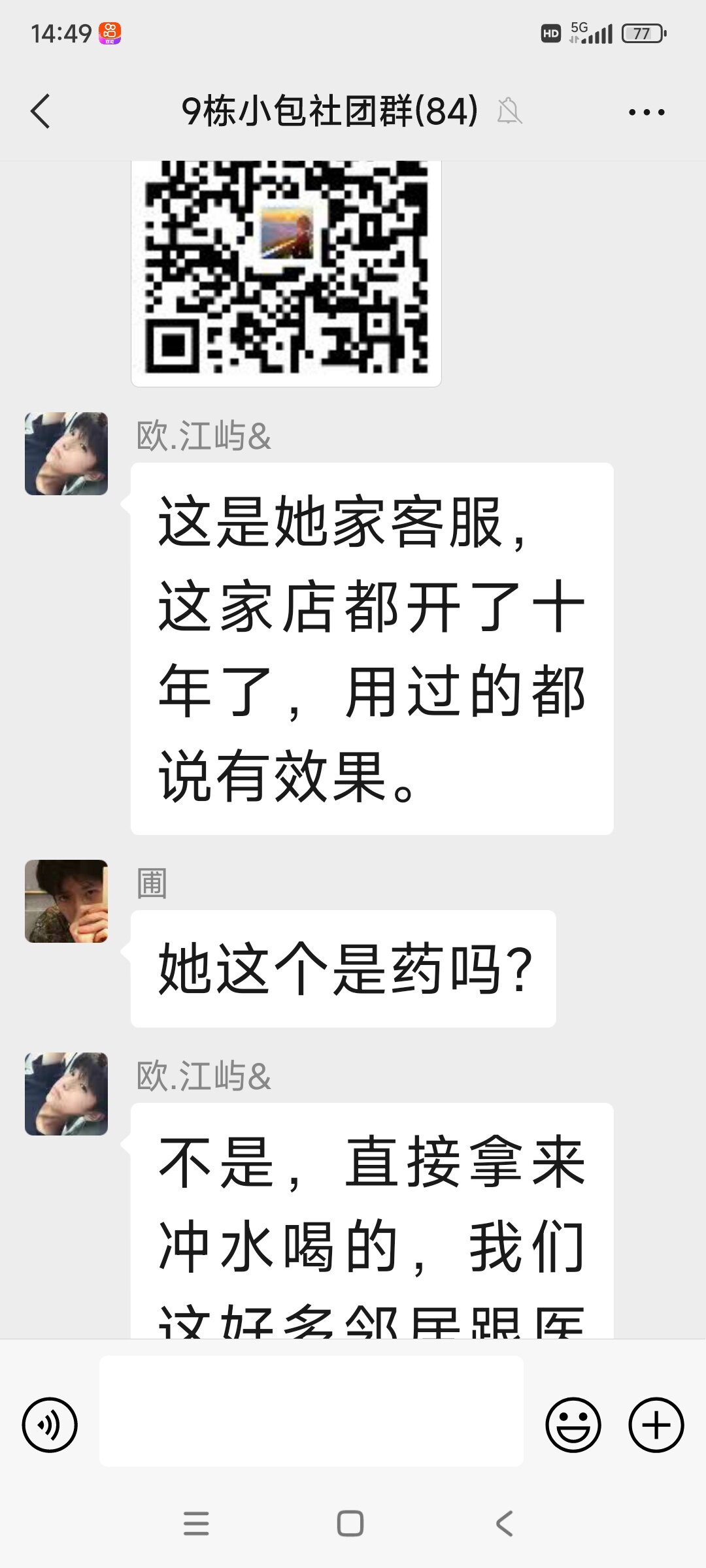Screen dimensions: 706x1568
Task: Go back from the group chat
Action: pos(41,111)
